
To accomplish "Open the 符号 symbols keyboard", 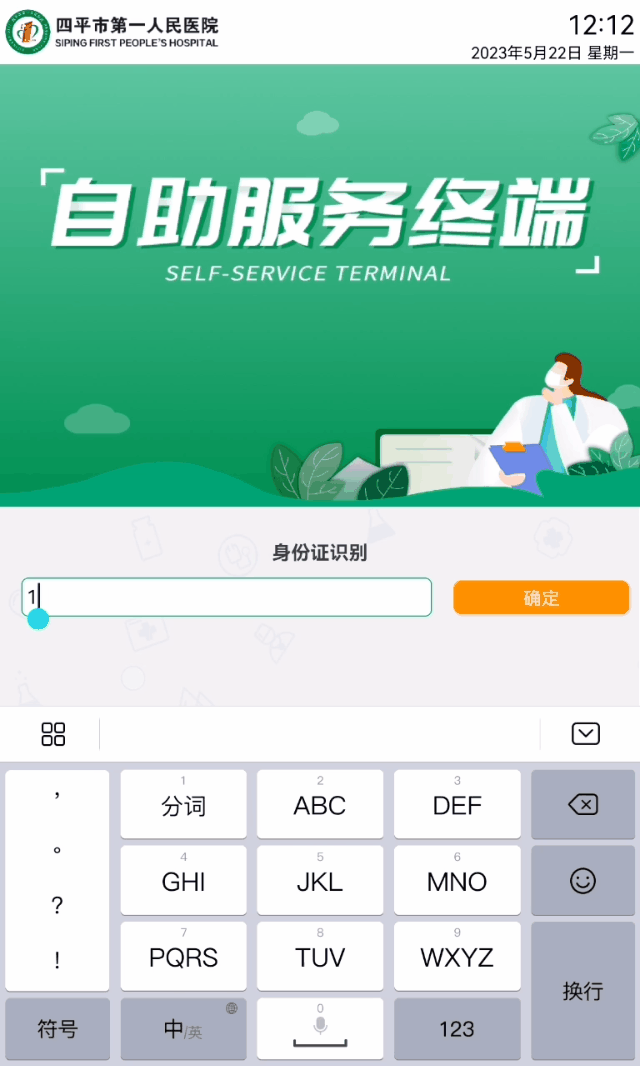I will pos(57,1029).
